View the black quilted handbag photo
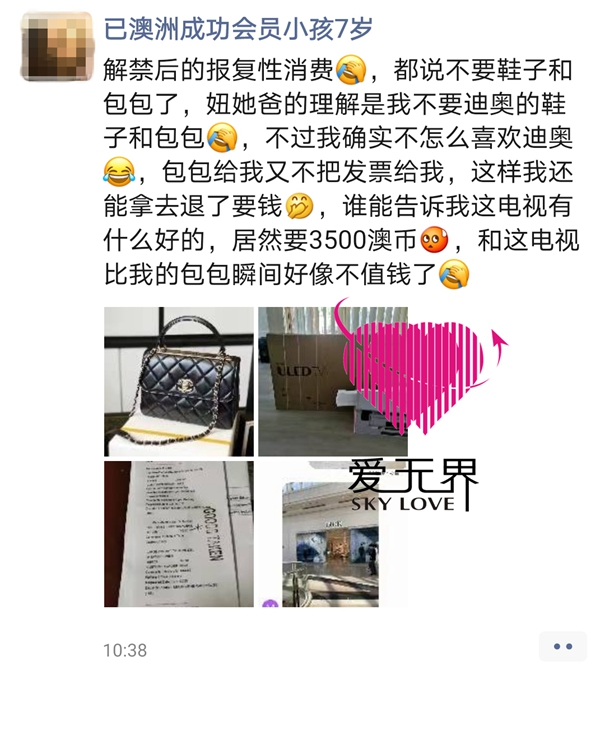The width and height of the screenshot is (600, 754). [178, 381]
